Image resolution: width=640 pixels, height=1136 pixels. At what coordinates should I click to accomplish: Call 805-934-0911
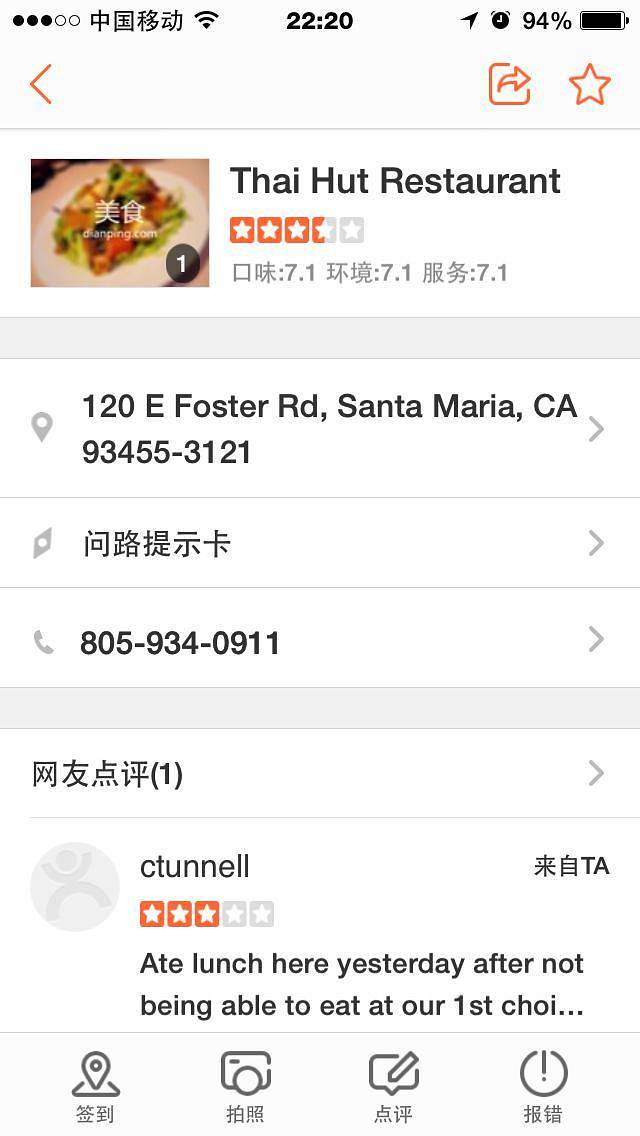[320, 641]
